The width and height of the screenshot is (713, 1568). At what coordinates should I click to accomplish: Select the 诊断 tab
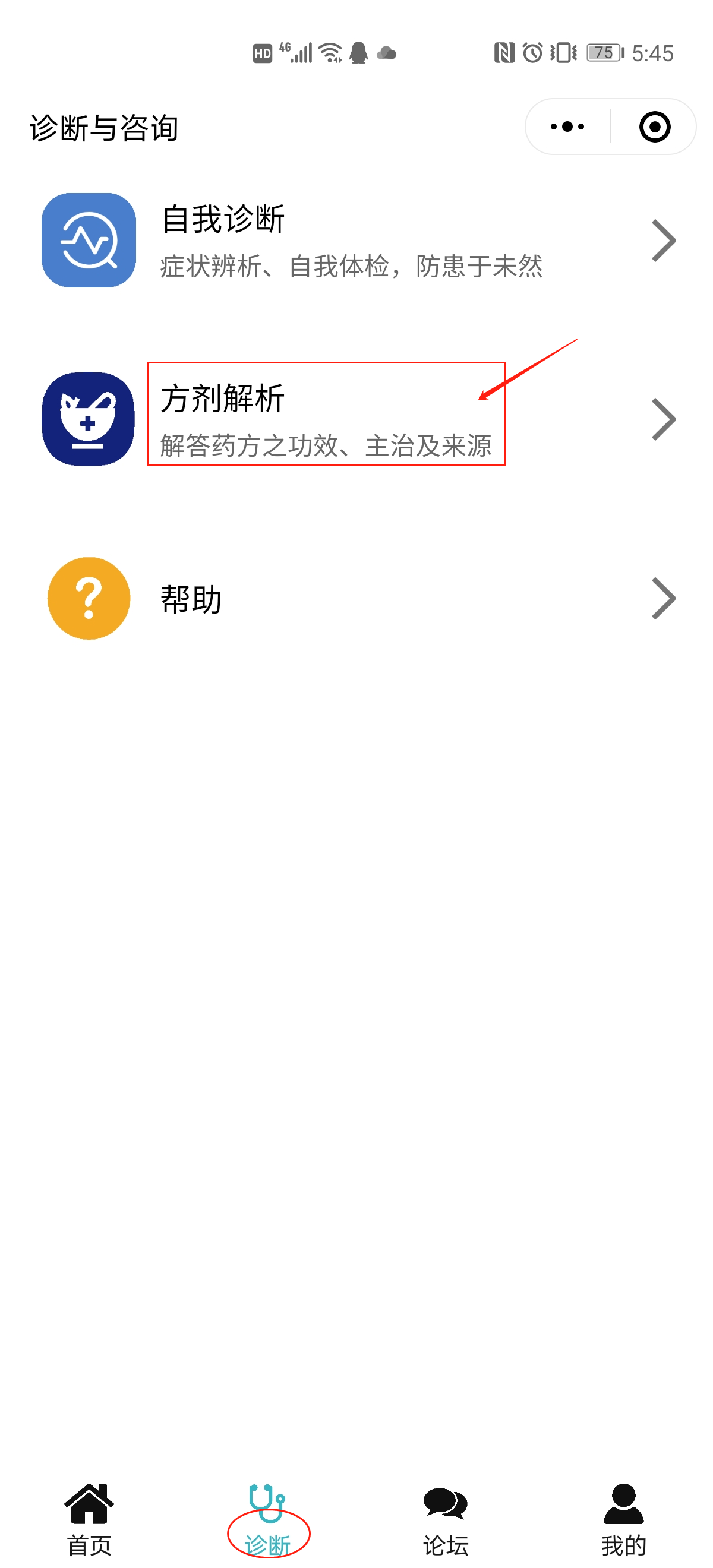click(x=267, y=1519)
